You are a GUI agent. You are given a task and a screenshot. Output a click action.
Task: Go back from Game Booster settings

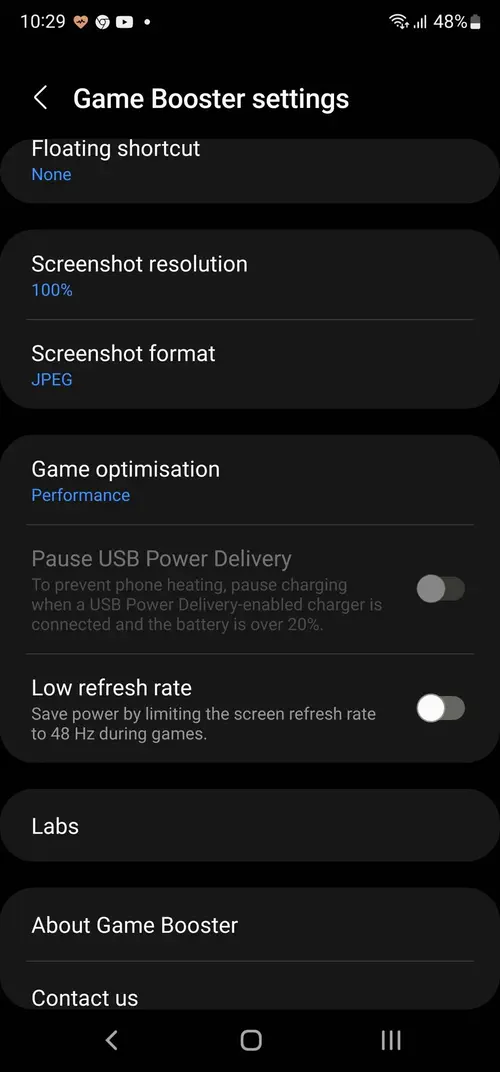pyautogui.click(x=40, y=98)
